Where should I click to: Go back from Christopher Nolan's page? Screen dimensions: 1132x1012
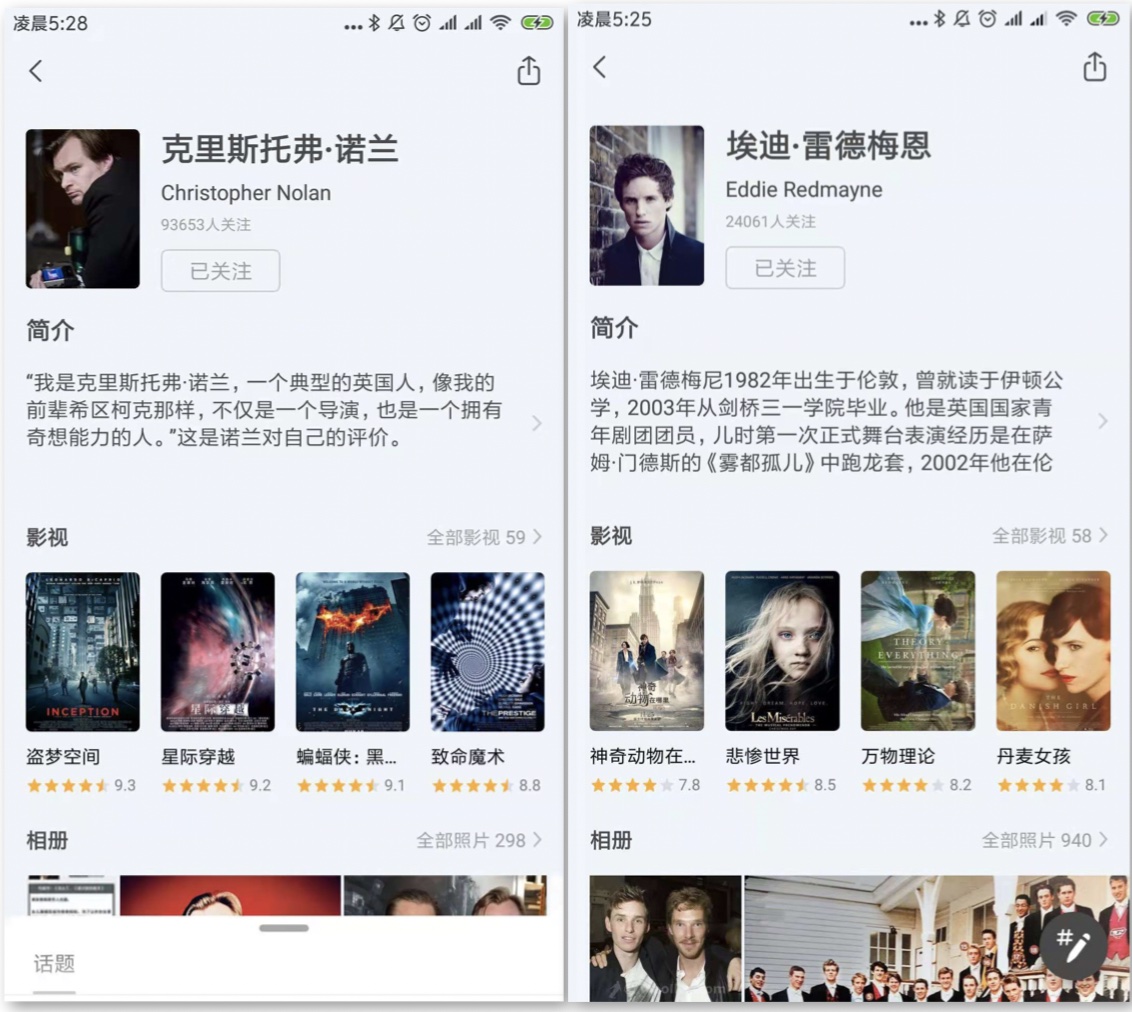click(36, 71)
